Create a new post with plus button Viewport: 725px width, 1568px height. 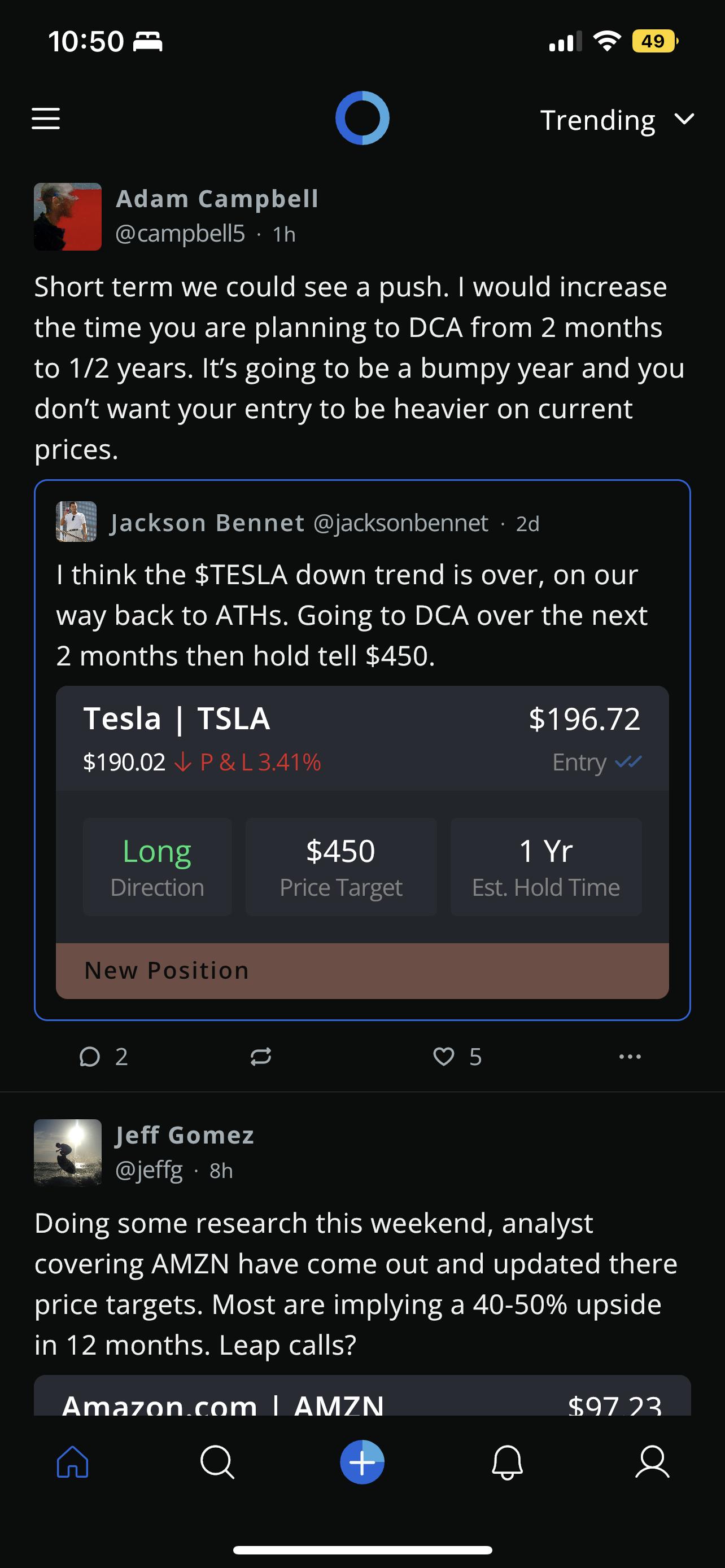[362, 1462]
